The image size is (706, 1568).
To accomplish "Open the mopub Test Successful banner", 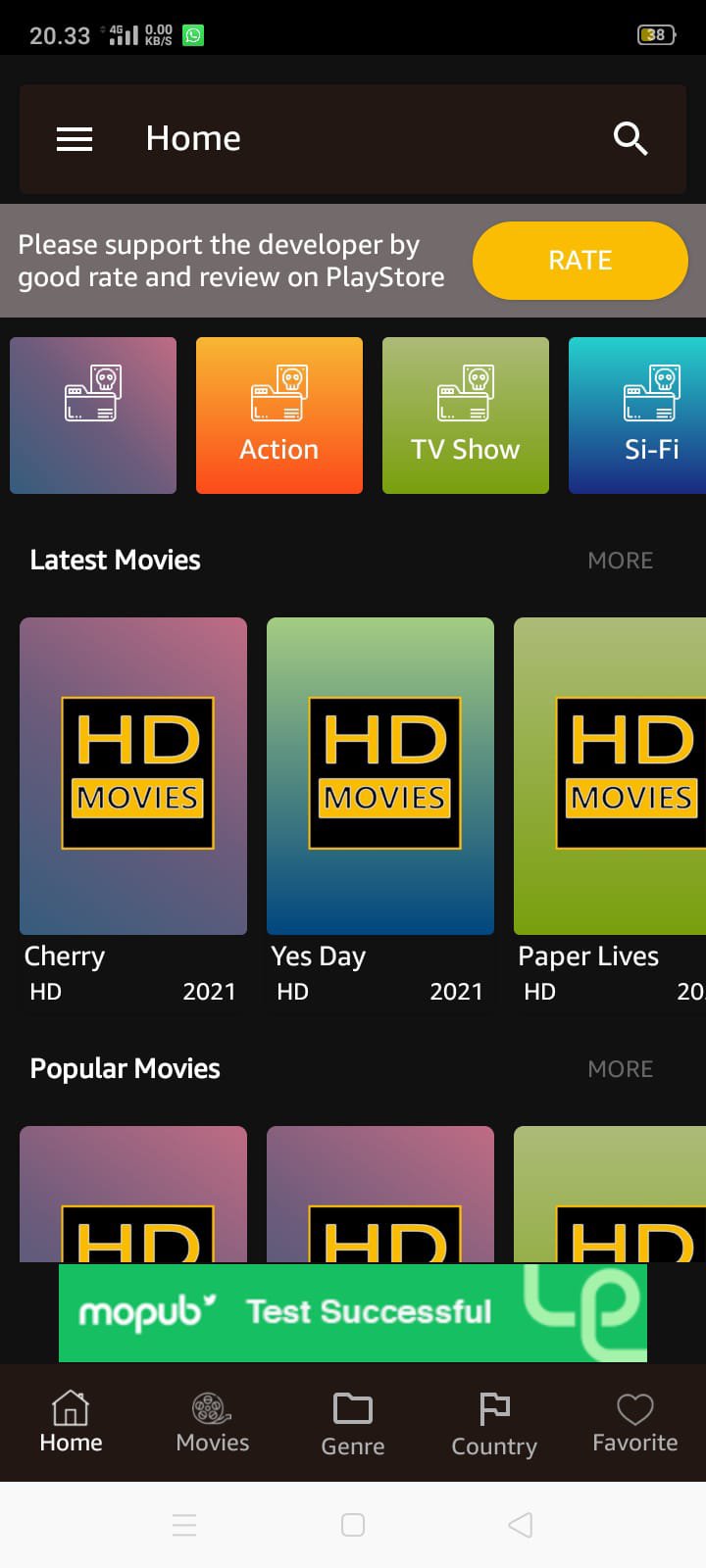I will pos(353,1312).
